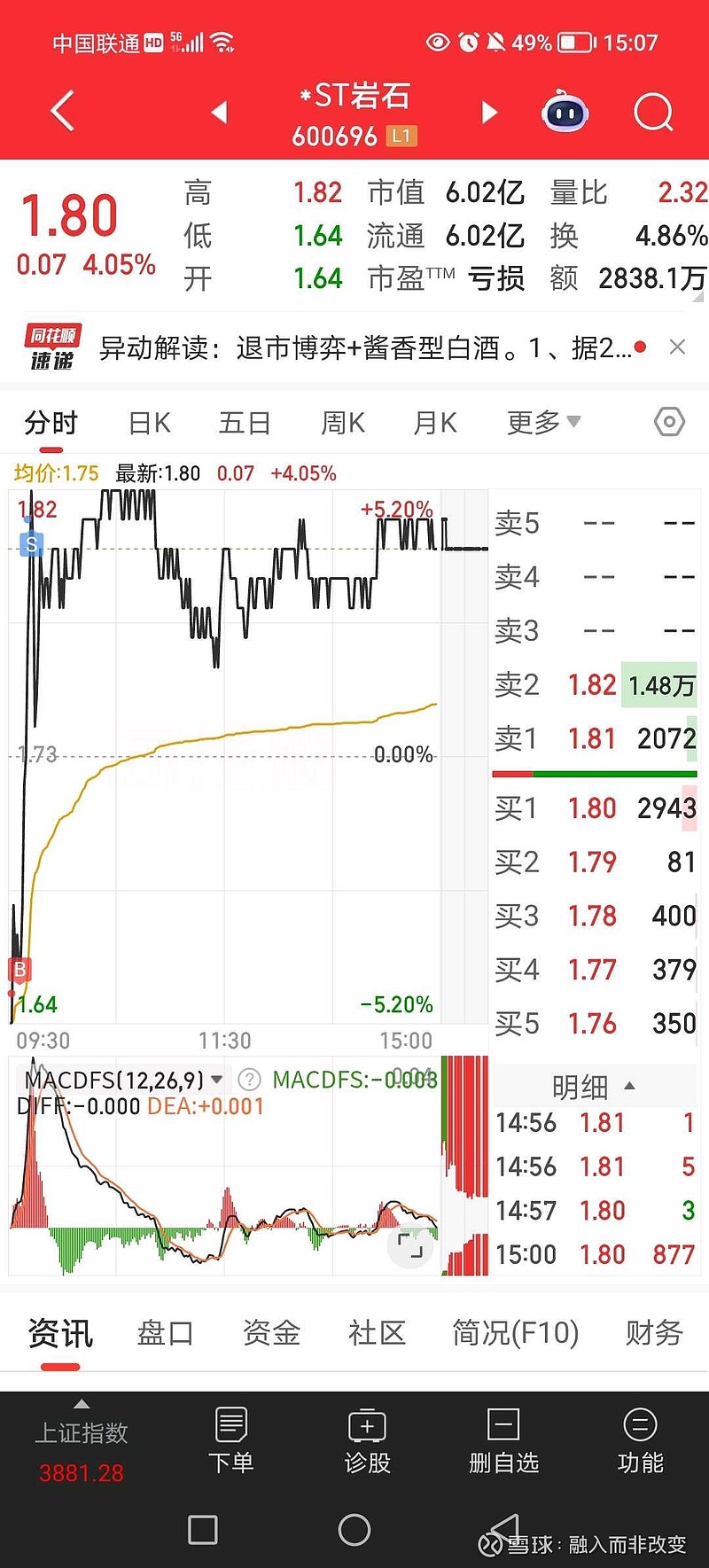Open the 异动解读 news item

tap(363, 348)
